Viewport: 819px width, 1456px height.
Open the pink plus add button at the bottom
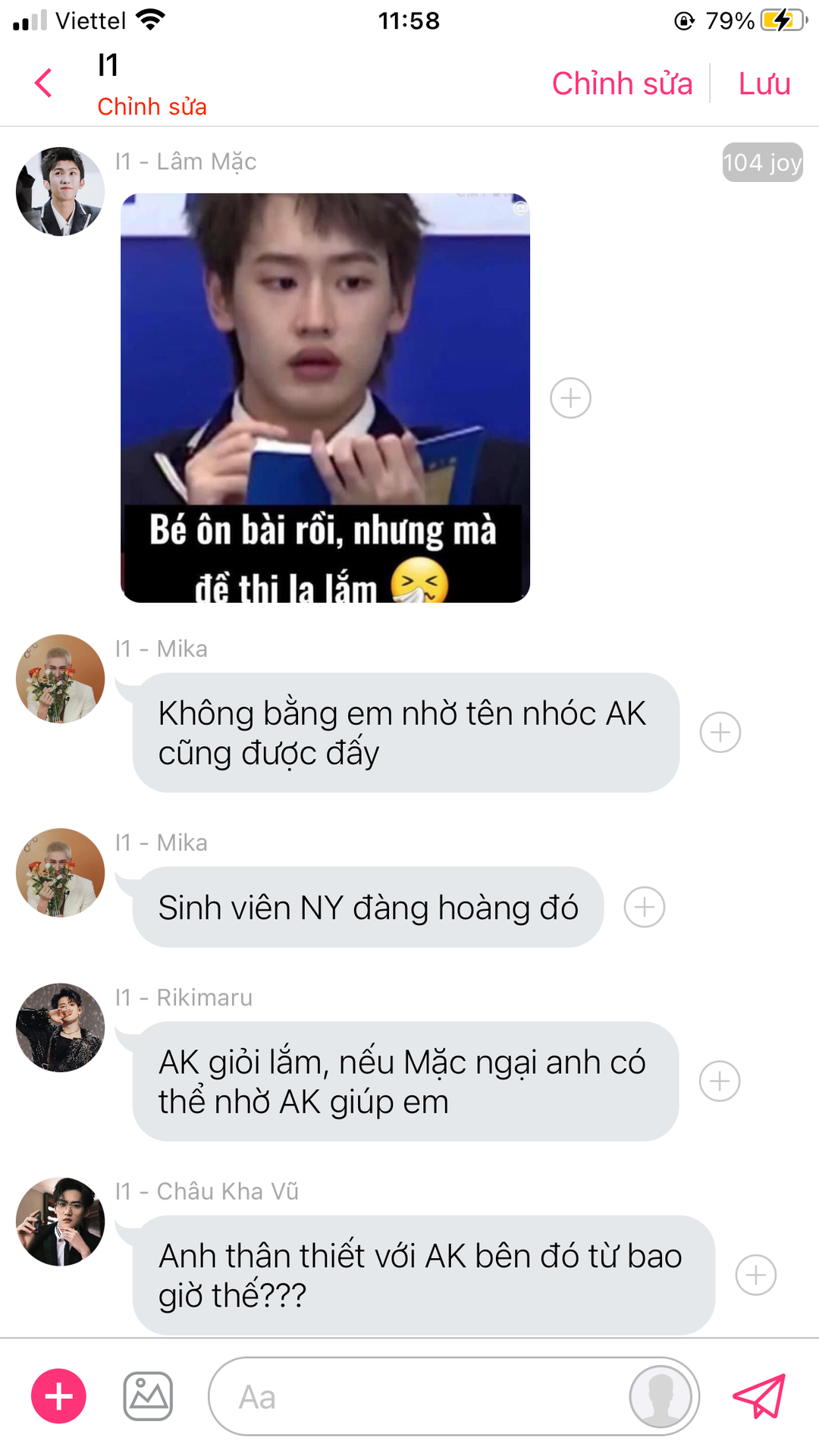pyautogui.click(x=58, y=1396)
